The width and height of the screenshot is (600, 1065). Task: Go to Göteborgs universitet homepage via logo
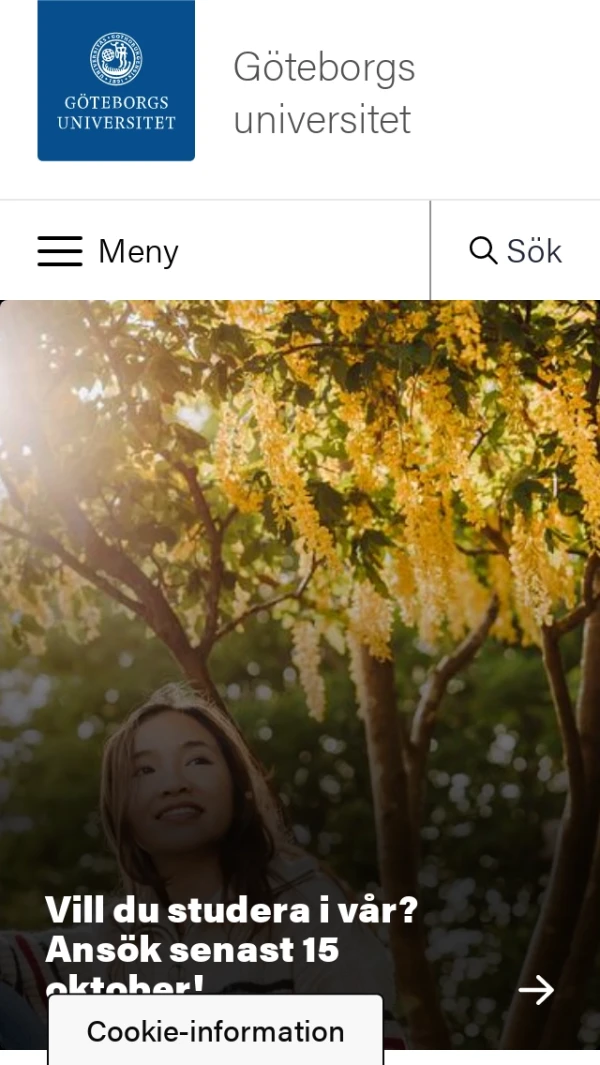pyautogui.click(x=116, y=81)
